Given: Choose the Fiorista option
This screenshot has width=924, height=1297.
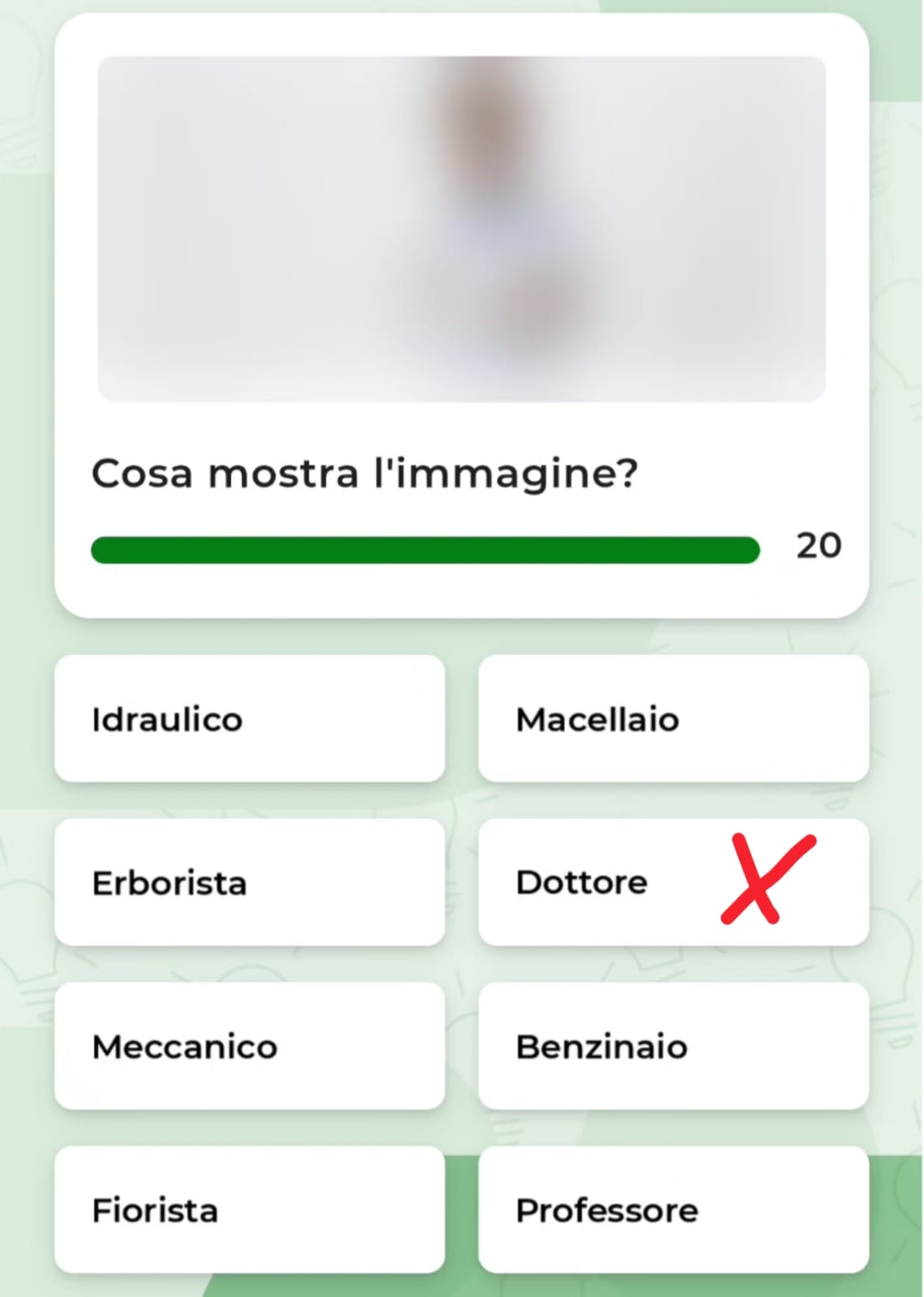Looking at the screenshot, I should click(x=249, y=1210).
